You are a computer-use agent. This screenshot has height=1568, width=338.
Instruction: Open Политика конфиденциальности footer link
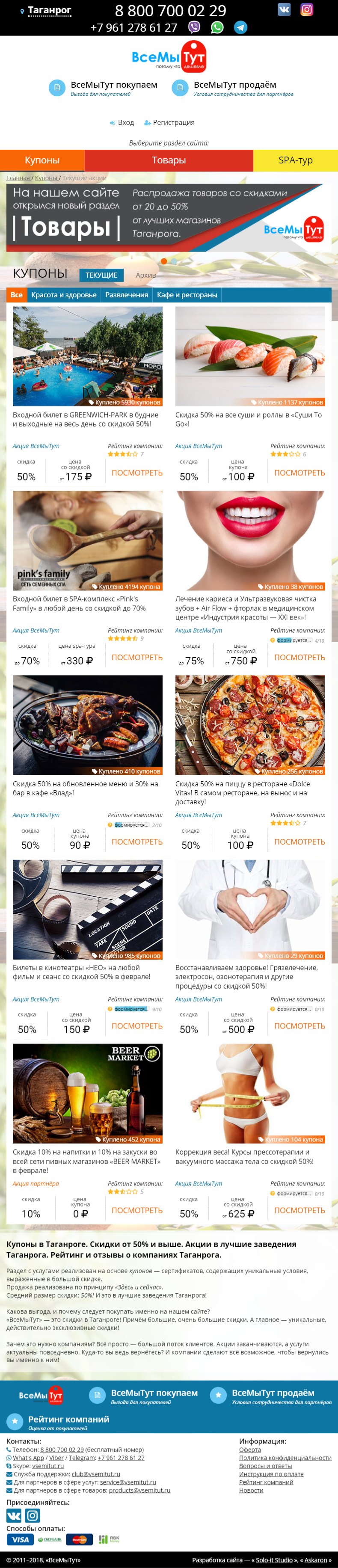(x=285, y=1458)
